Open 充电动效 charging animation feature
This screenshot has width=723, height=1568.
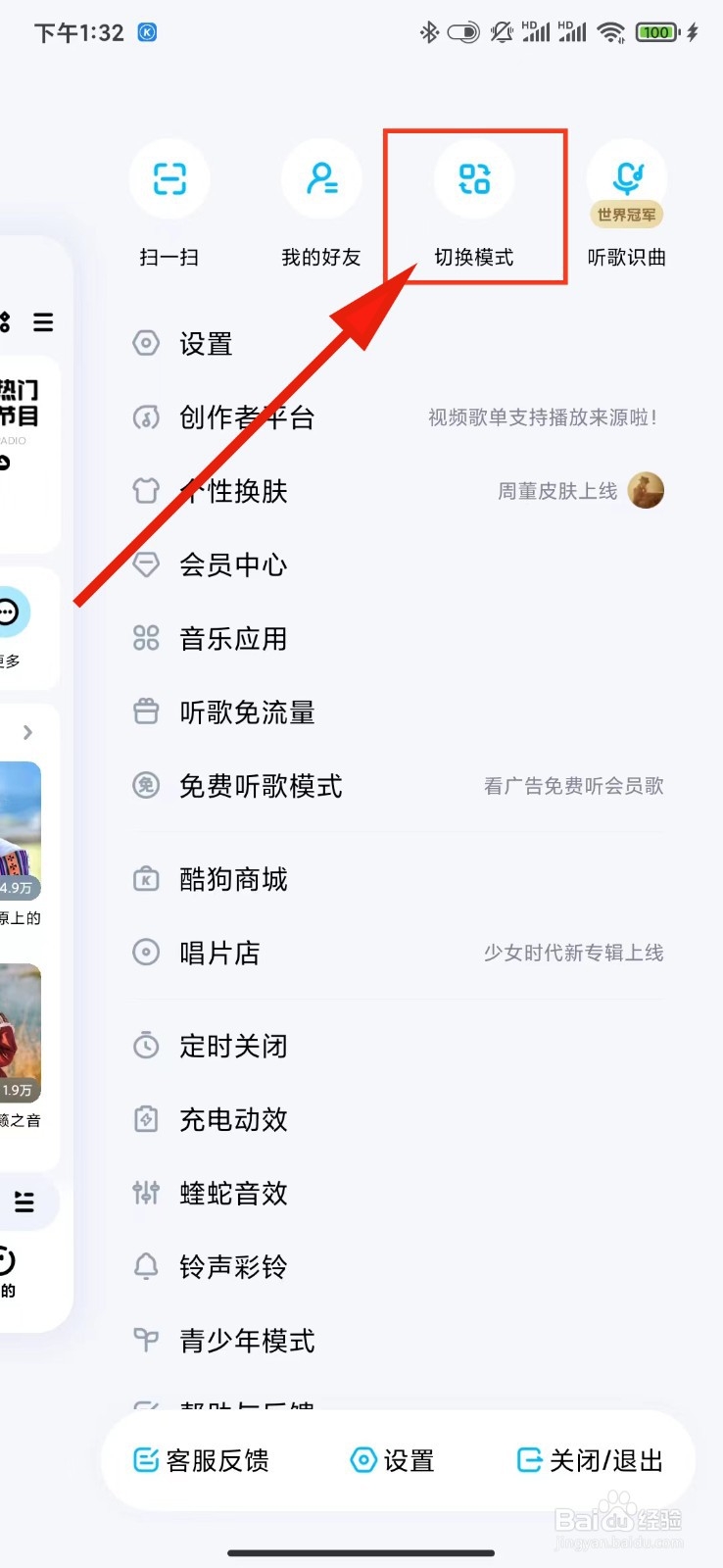coord(231,1119)
